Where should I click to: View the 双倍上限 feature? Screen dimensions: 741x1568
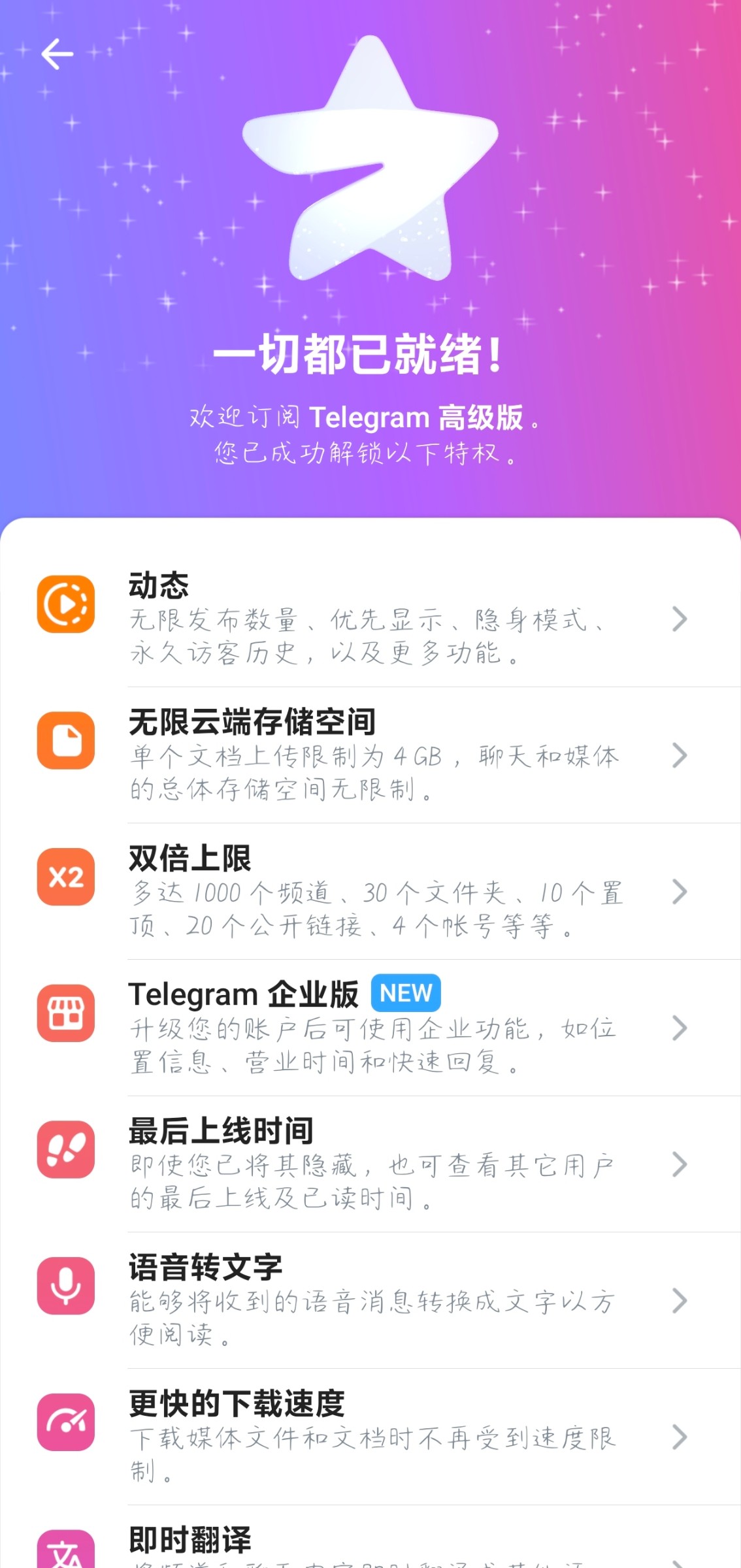pyautogui.click(x=370, y=891)
